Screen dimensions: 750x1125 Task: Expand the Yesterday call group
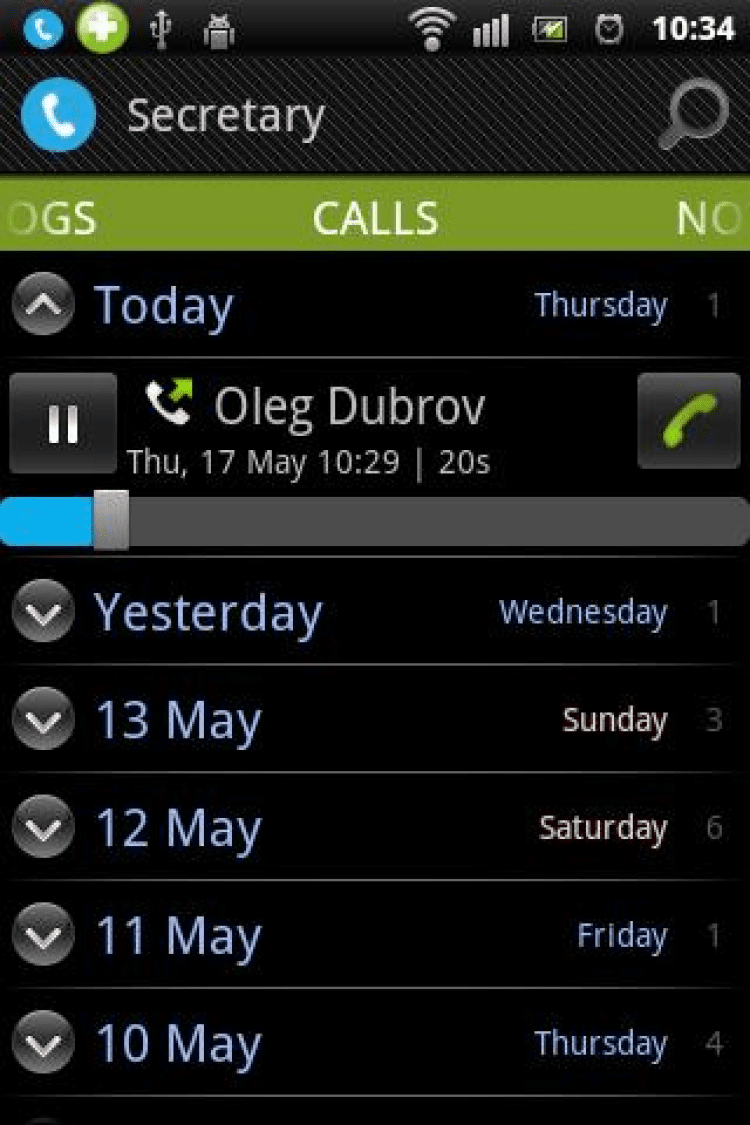click(43, 611)
